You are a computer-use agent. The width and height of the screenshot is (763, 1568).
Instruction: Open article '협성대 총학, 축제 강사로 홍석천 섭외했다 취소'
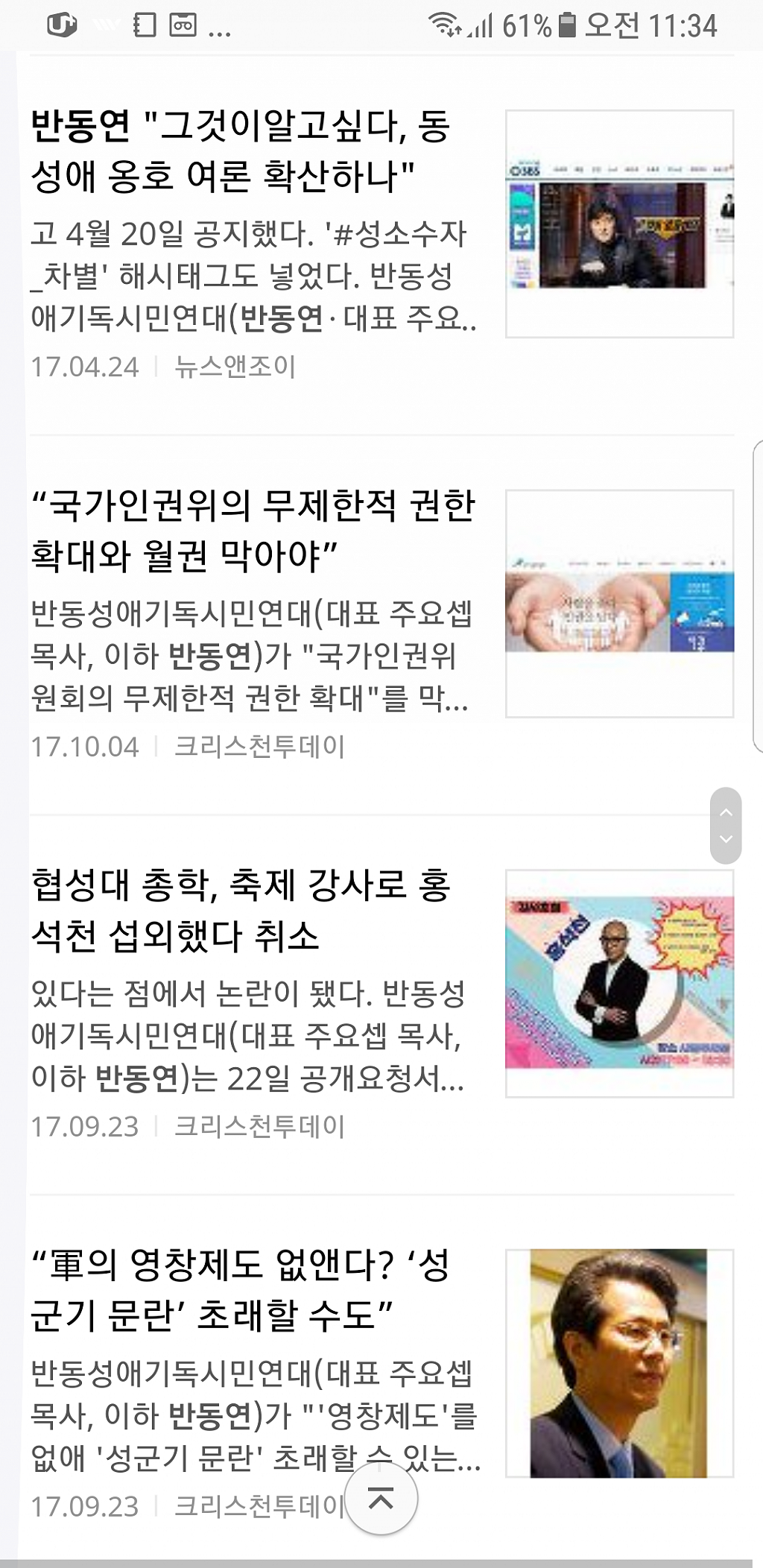tap(240, 910)
